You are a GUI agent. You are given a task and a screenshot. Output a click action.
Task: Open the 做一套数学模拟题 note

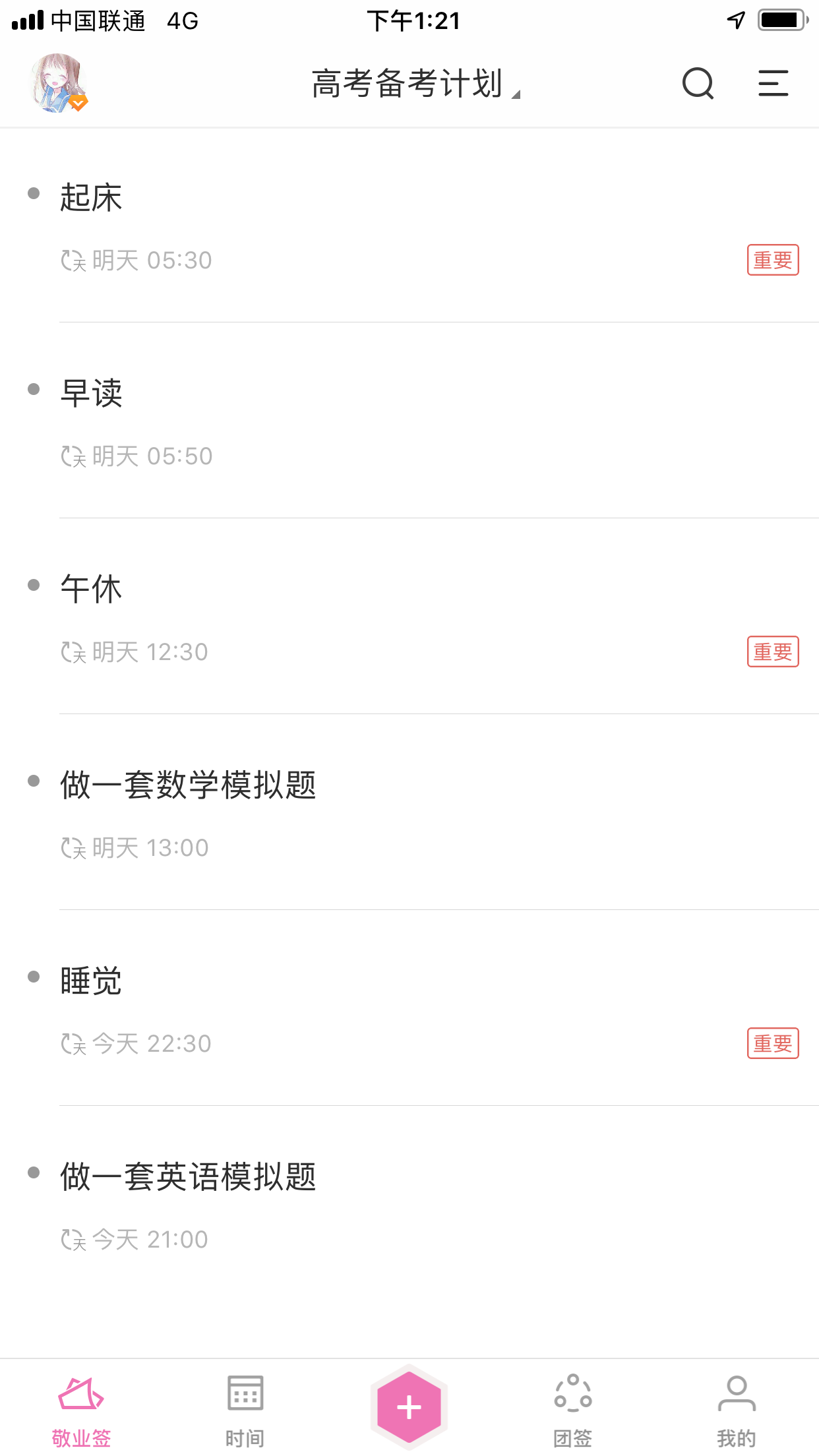[409, 812]
